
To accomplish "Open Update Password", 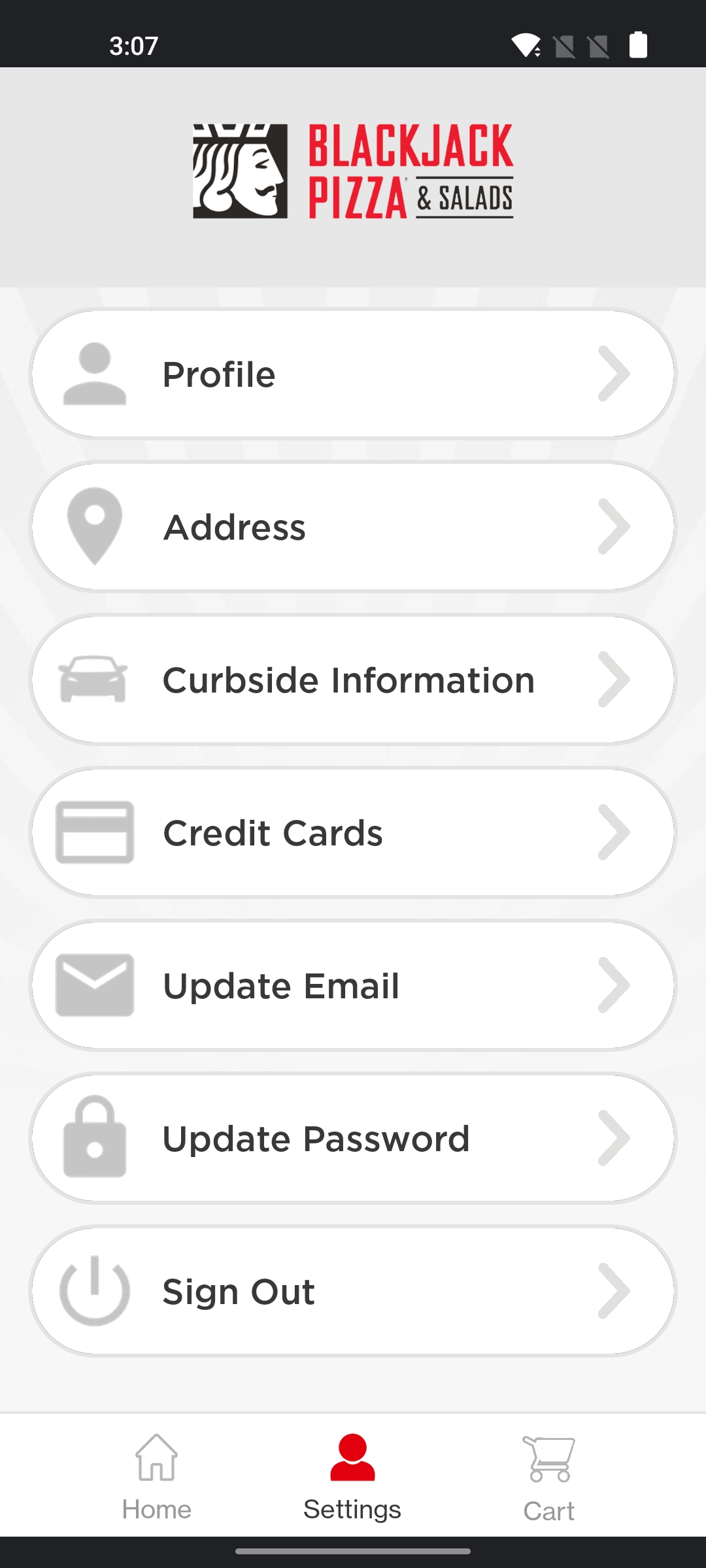I will 353,1139.
